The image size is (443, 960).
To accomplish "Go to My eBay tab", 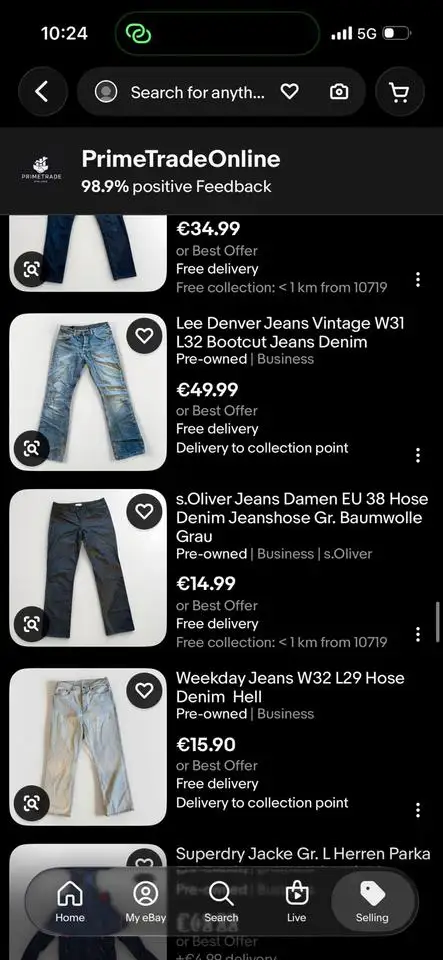I will [x=146, y=901].
